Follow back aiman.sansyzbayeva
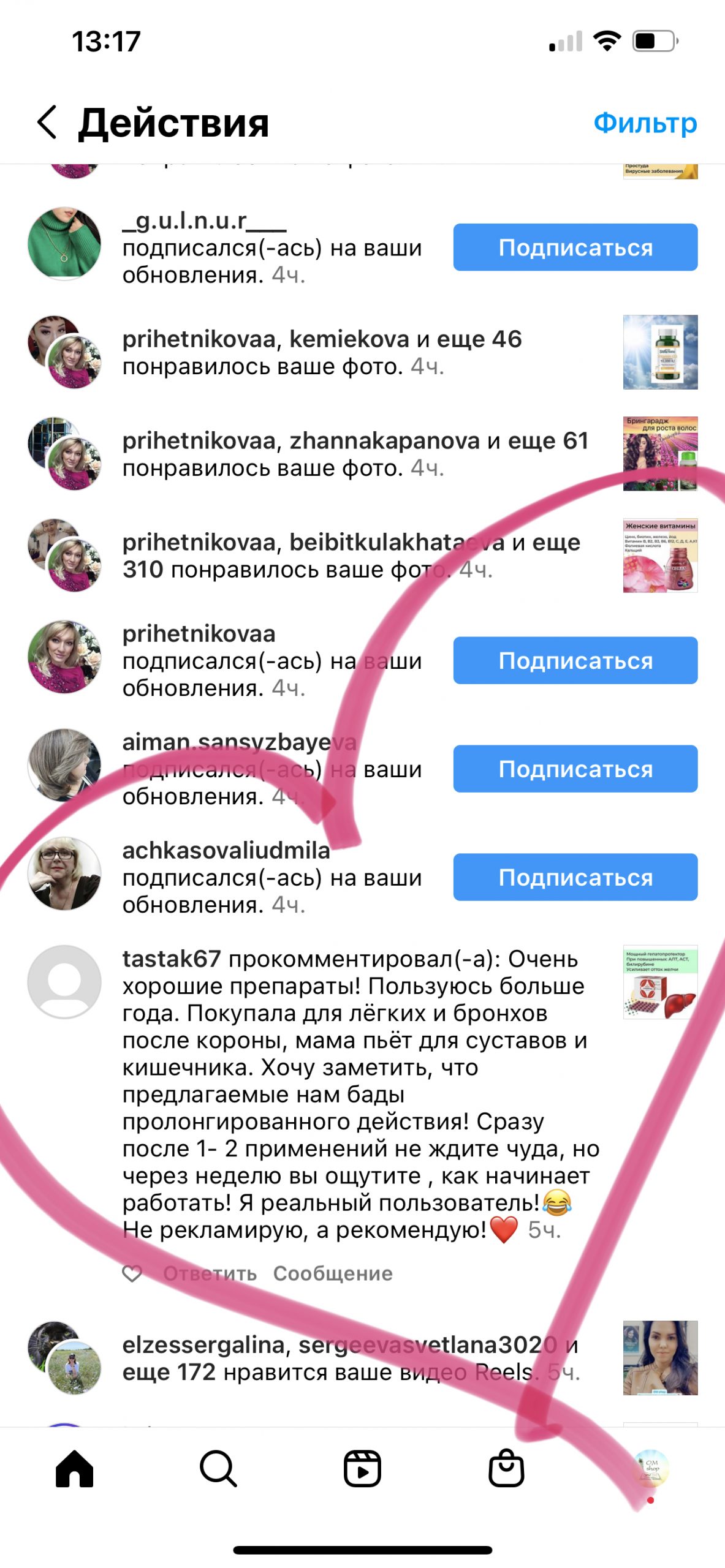This screenshot has width=725, height=1568. point(575,769)
